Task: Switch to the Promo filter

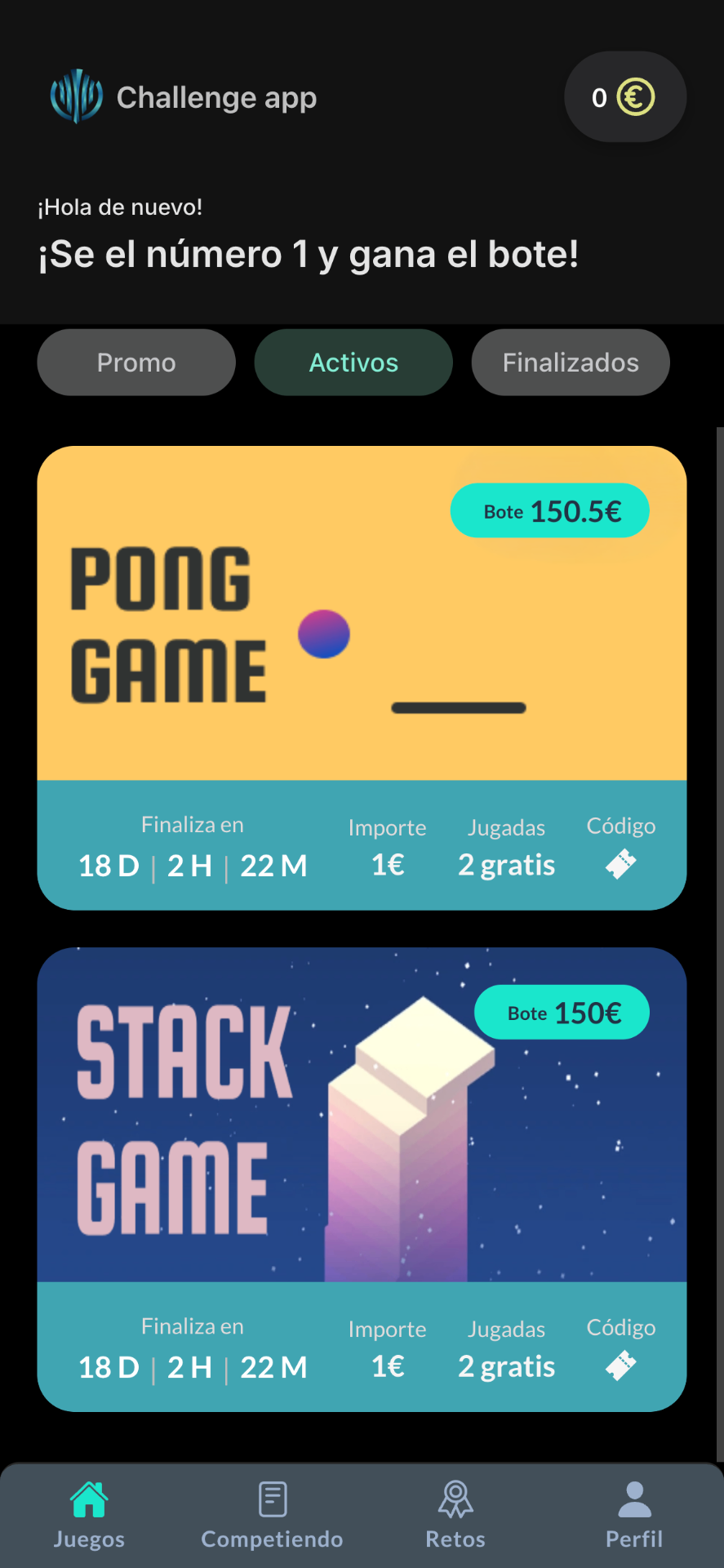Action: [136, 363]
